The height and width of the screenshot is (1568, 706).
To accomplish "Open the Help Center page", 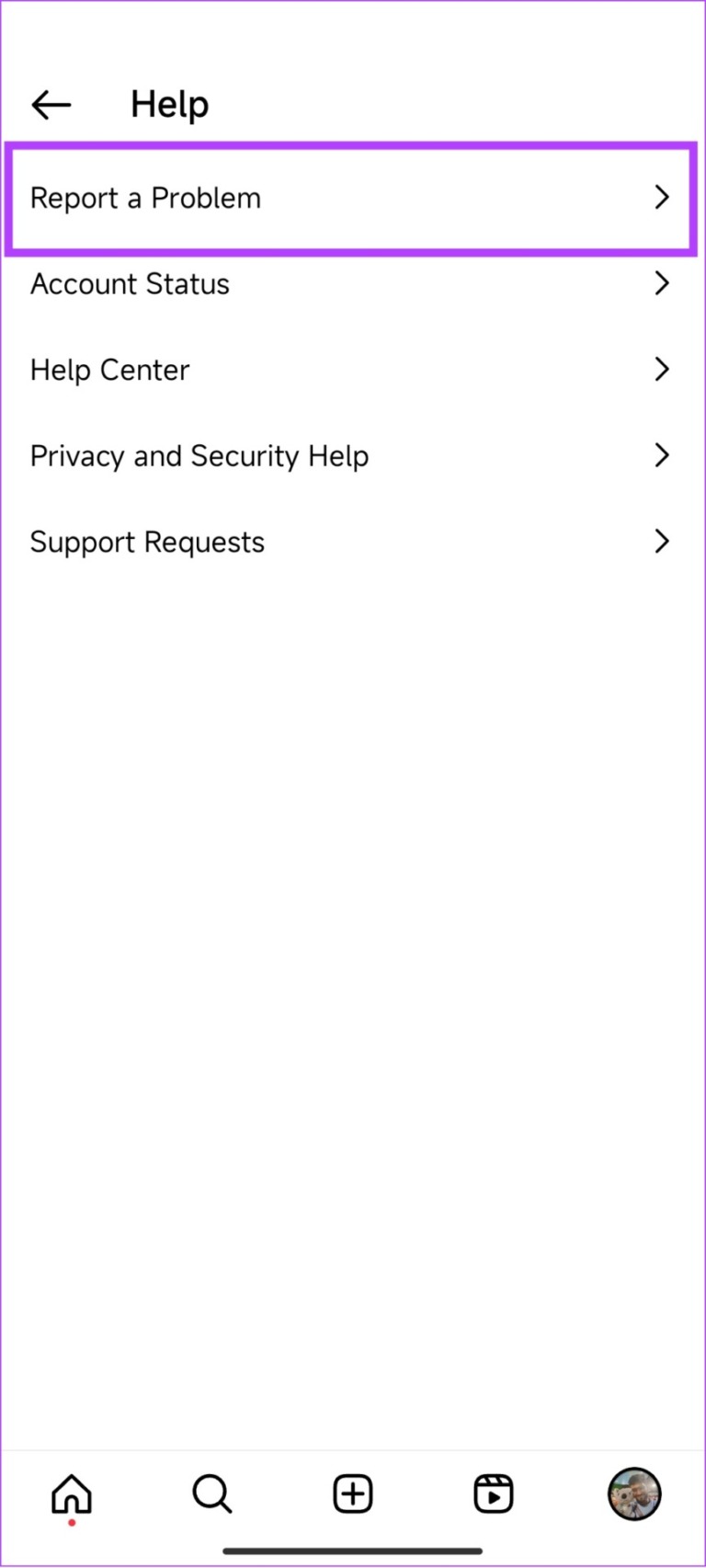I will (x=109, y=369).
